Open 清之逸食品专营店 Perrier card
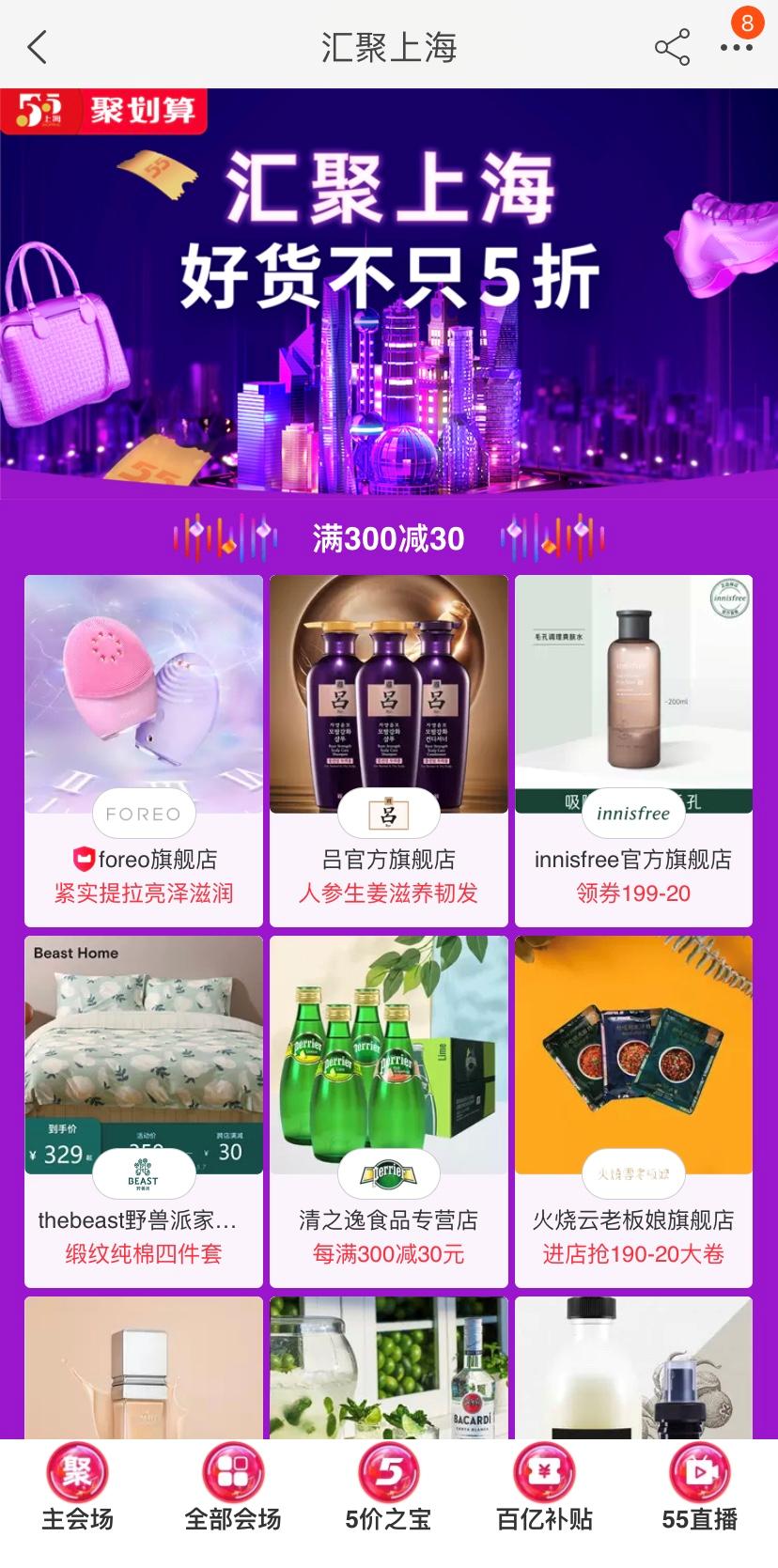Viewport: 778px width, 1568px height. [389, 1111]
